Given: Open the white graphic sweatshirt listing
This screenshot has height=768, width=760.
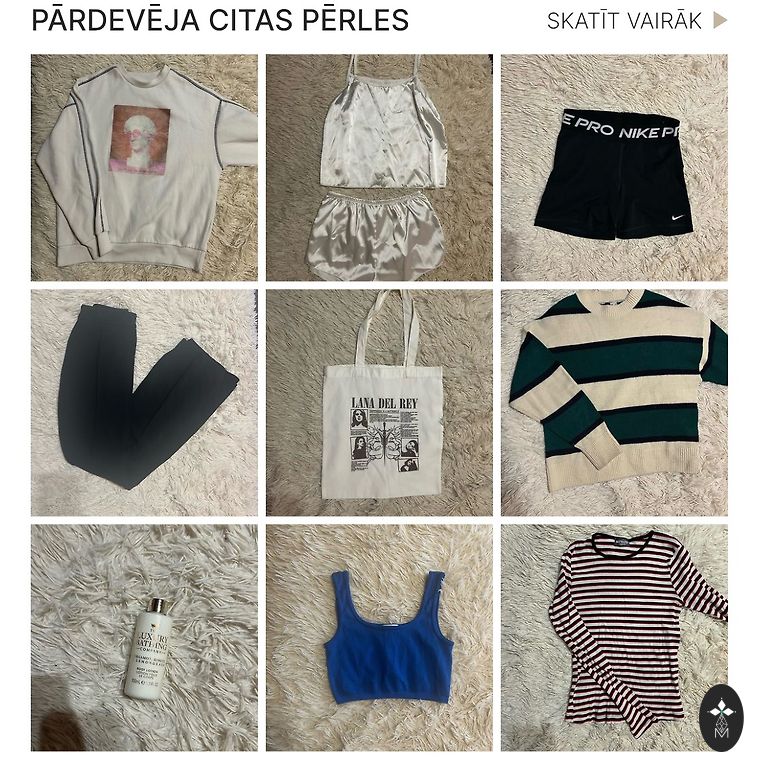Looking at the screenshot, I should point(144,167).
